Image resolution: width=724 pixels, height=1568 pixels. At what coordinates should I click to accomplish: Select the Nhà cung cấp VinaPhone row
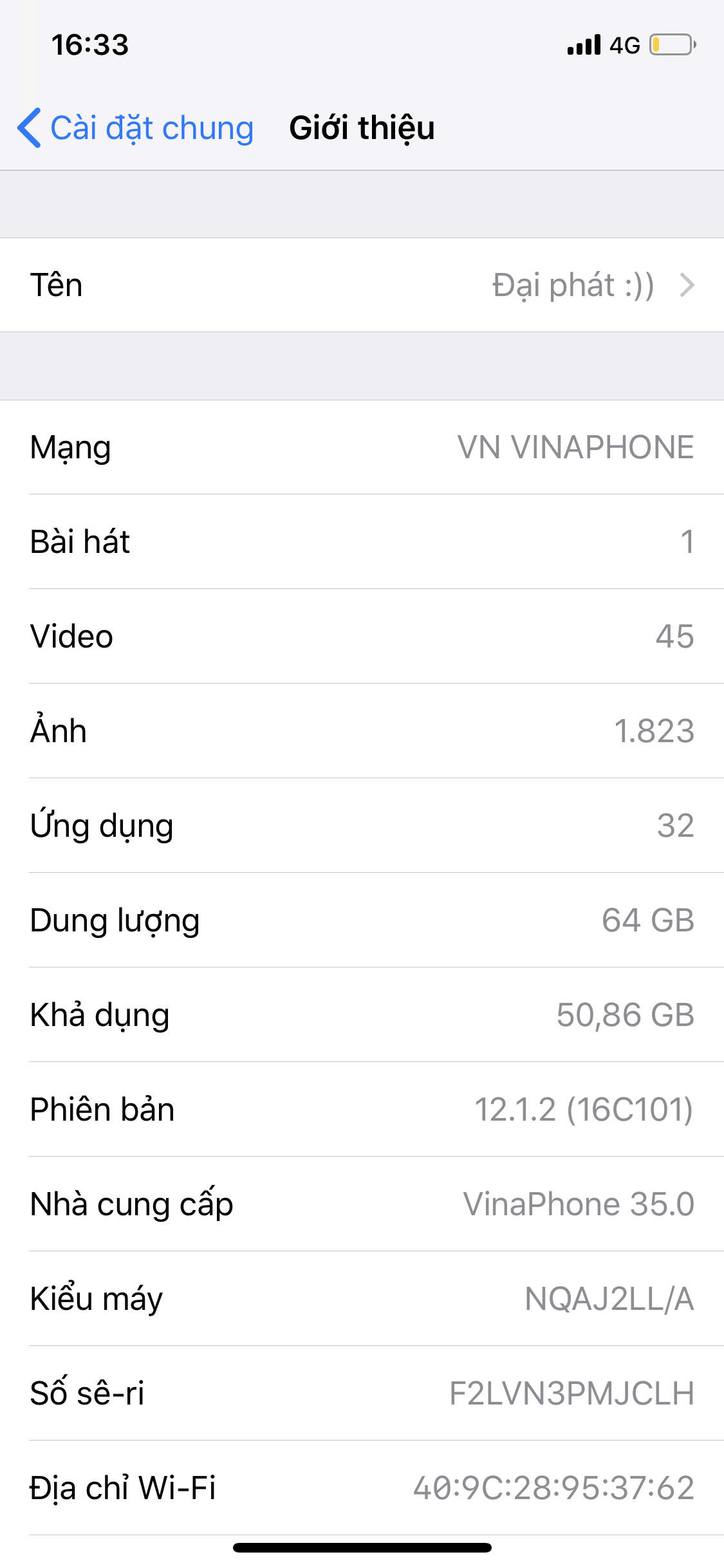pos(362,1204)
